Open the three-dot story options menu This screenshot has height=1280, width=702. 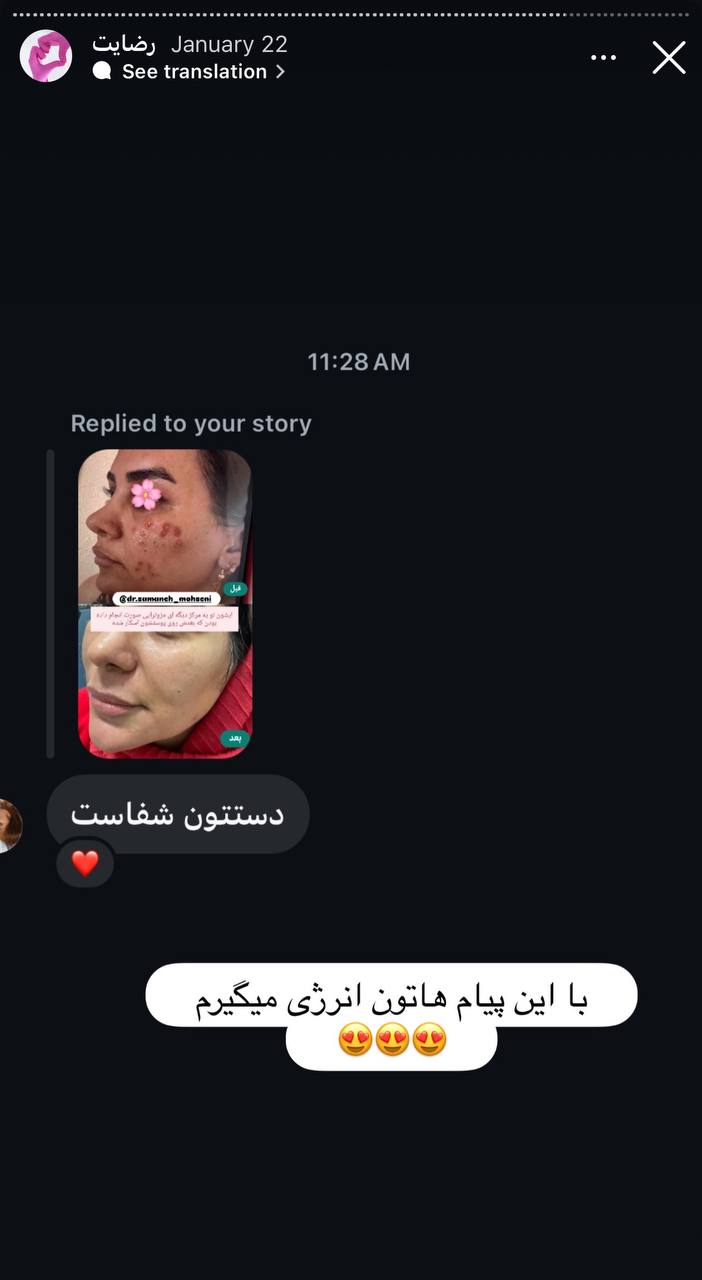[x=604, y=58]
